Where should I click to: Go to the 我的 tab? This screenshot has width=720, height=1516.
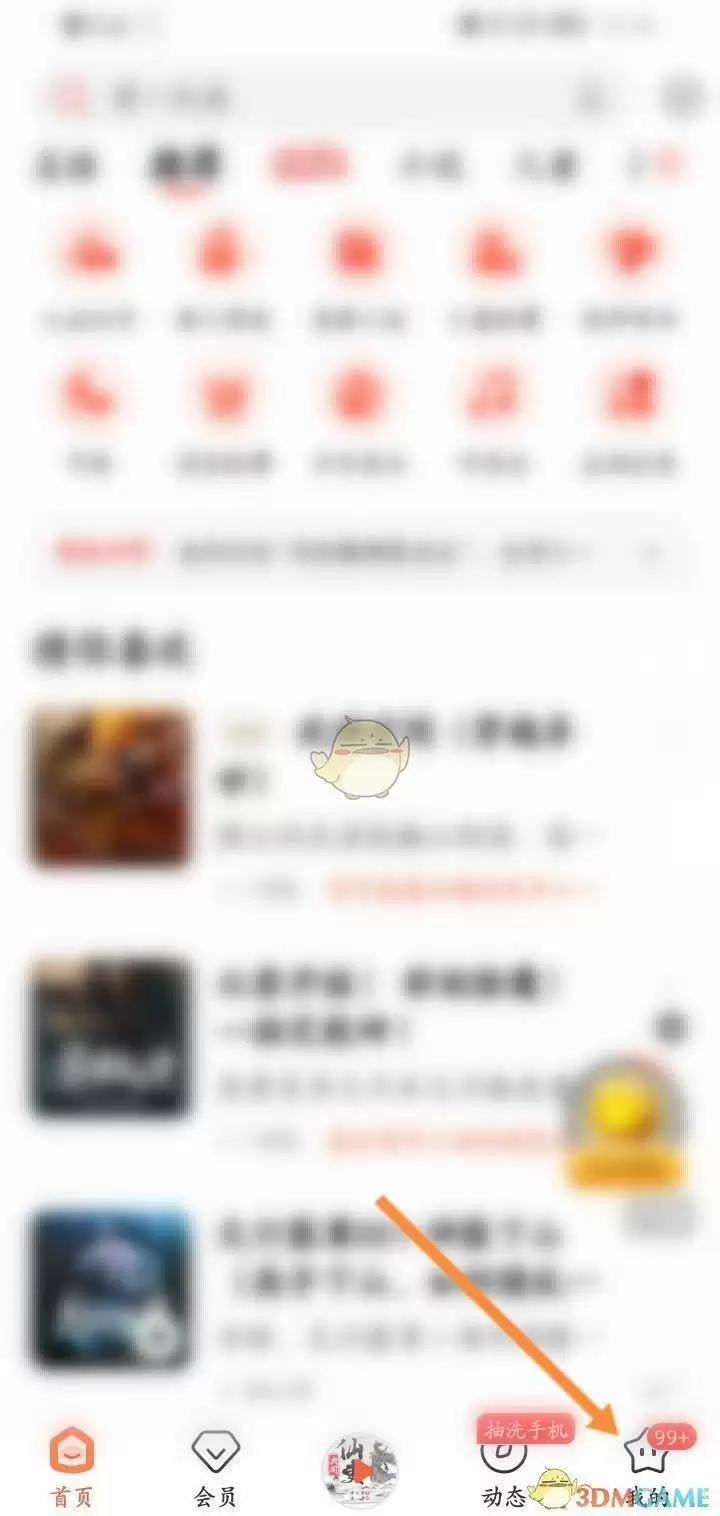[x=647, y=1465]
